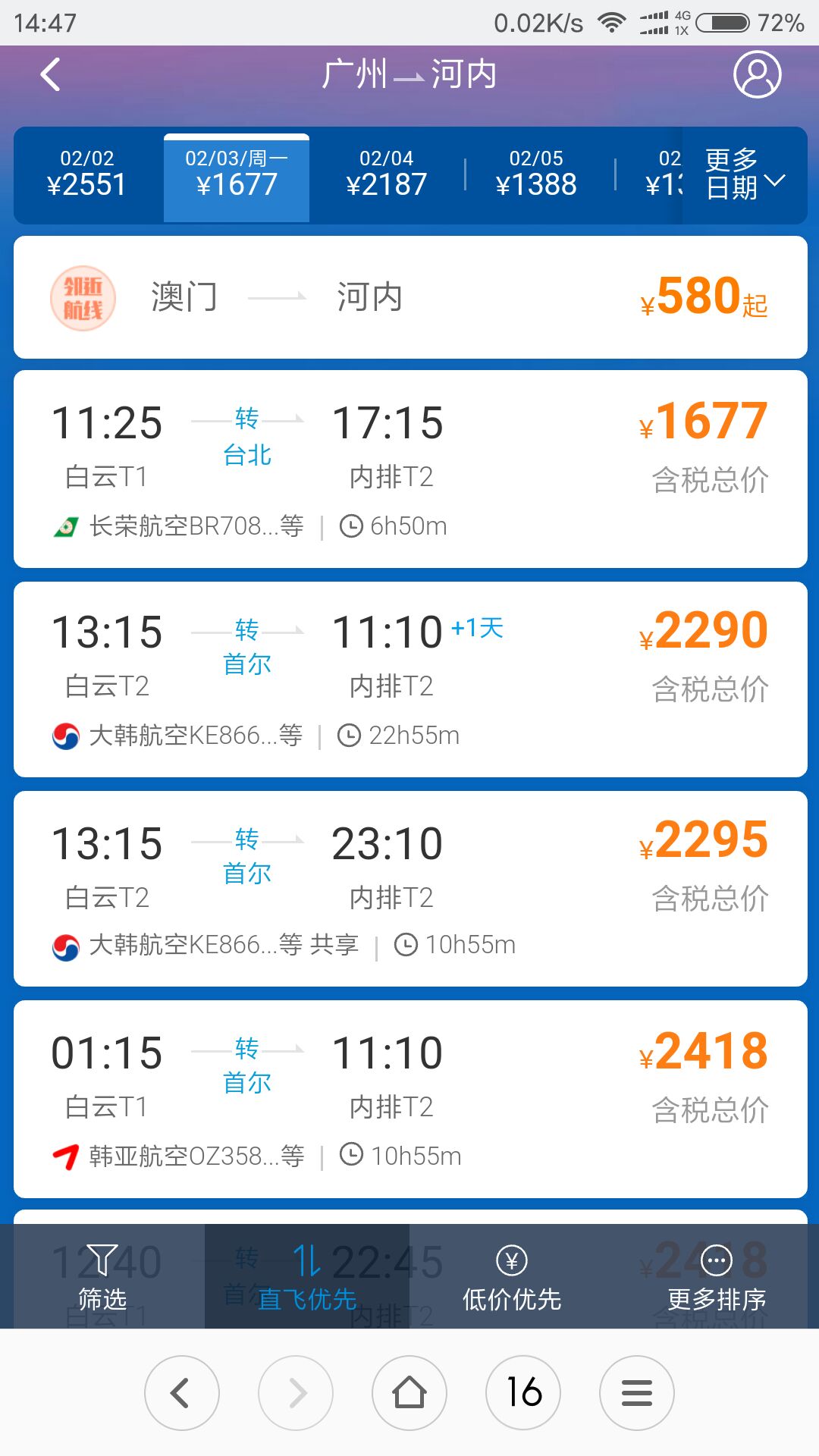The height and width of the screenshot is (1456, 819).
Task: Open the ¥2295 flight arriving 23:10
Action: point(410,889)
